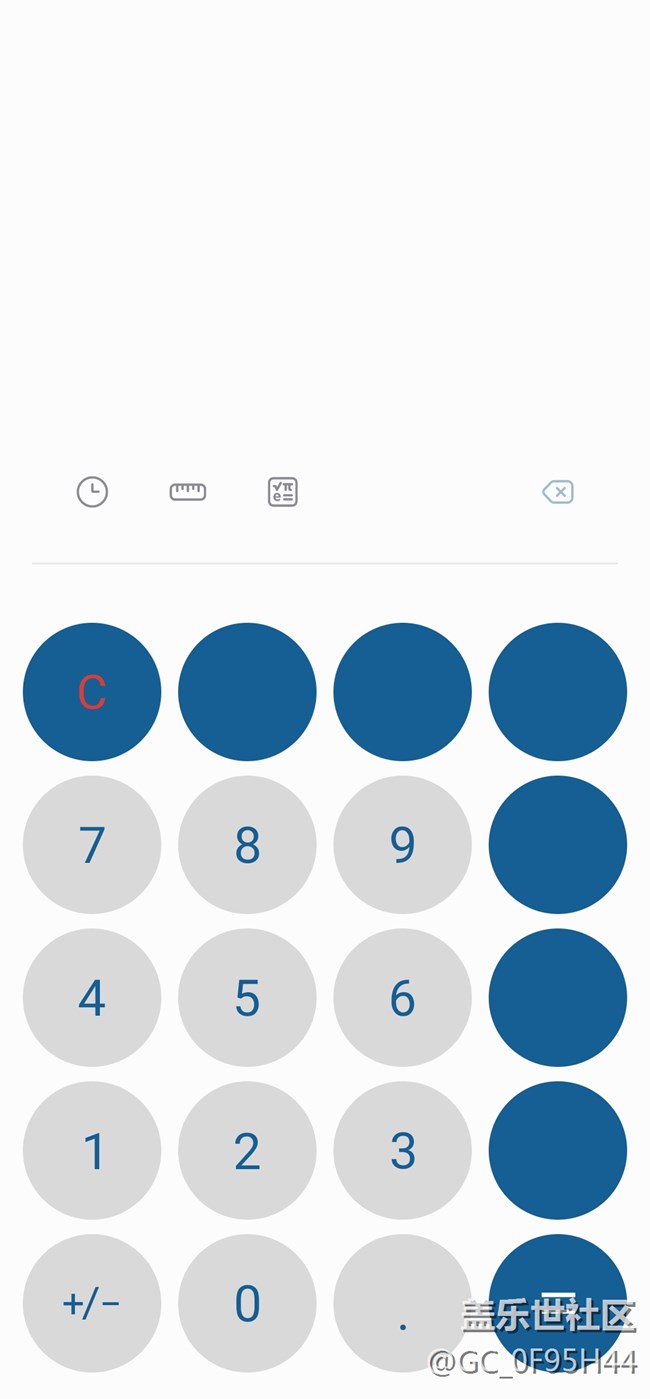Select the 5 key

pos(247,998)
